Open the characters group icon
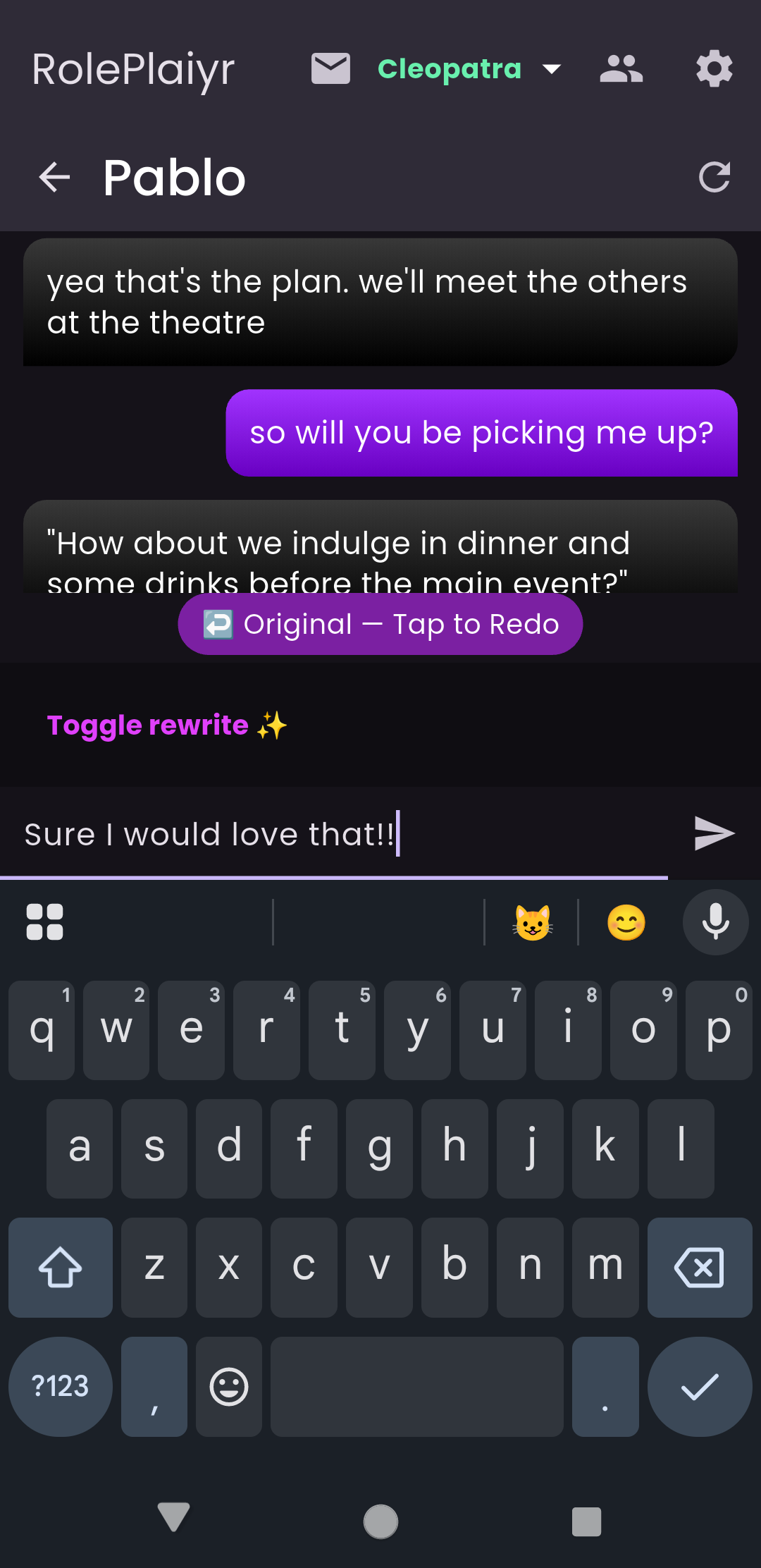 coord(621,69)
